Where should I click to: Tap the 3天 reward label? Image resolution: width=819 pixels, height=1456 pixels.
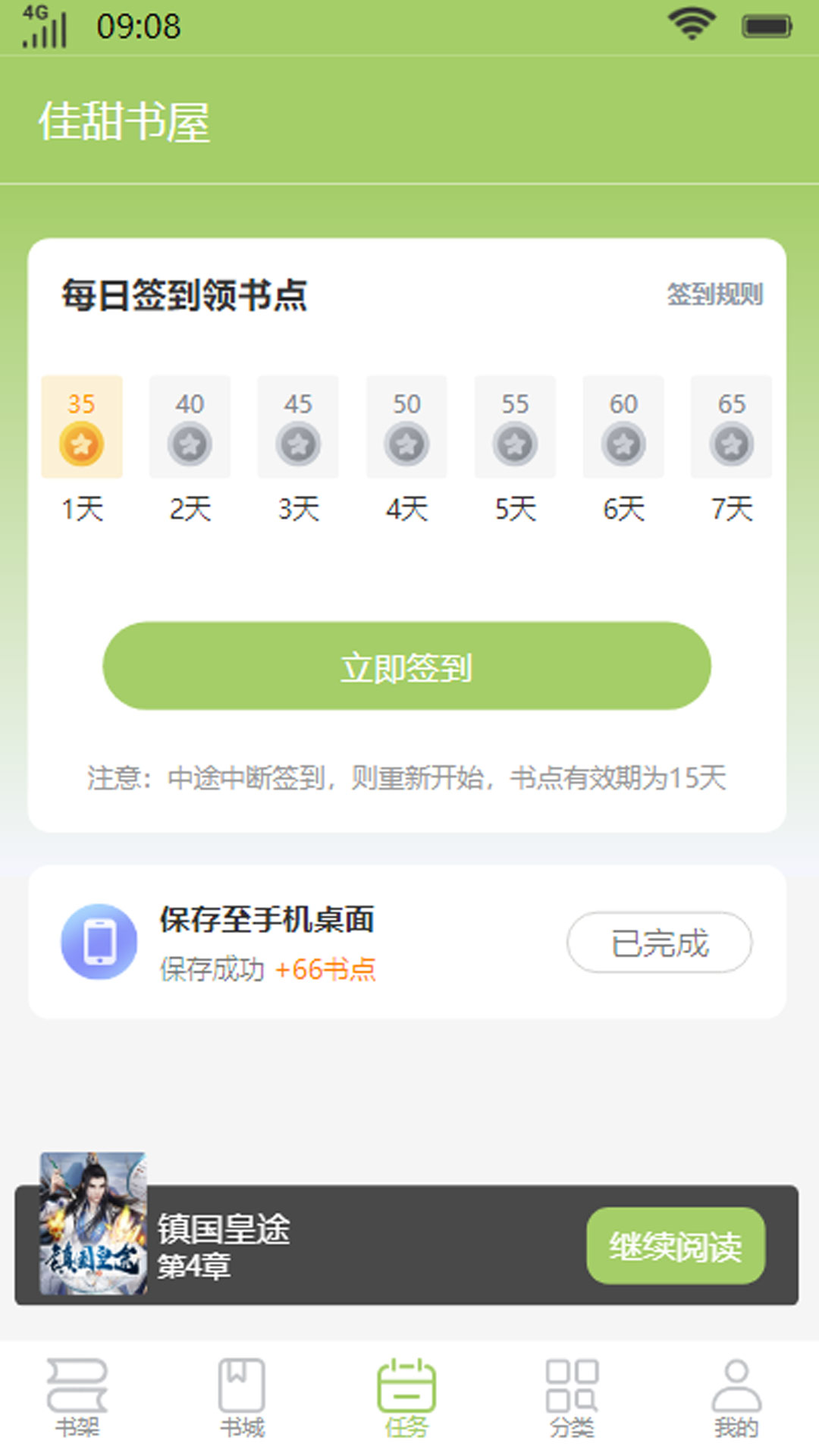tap(297, 508)
